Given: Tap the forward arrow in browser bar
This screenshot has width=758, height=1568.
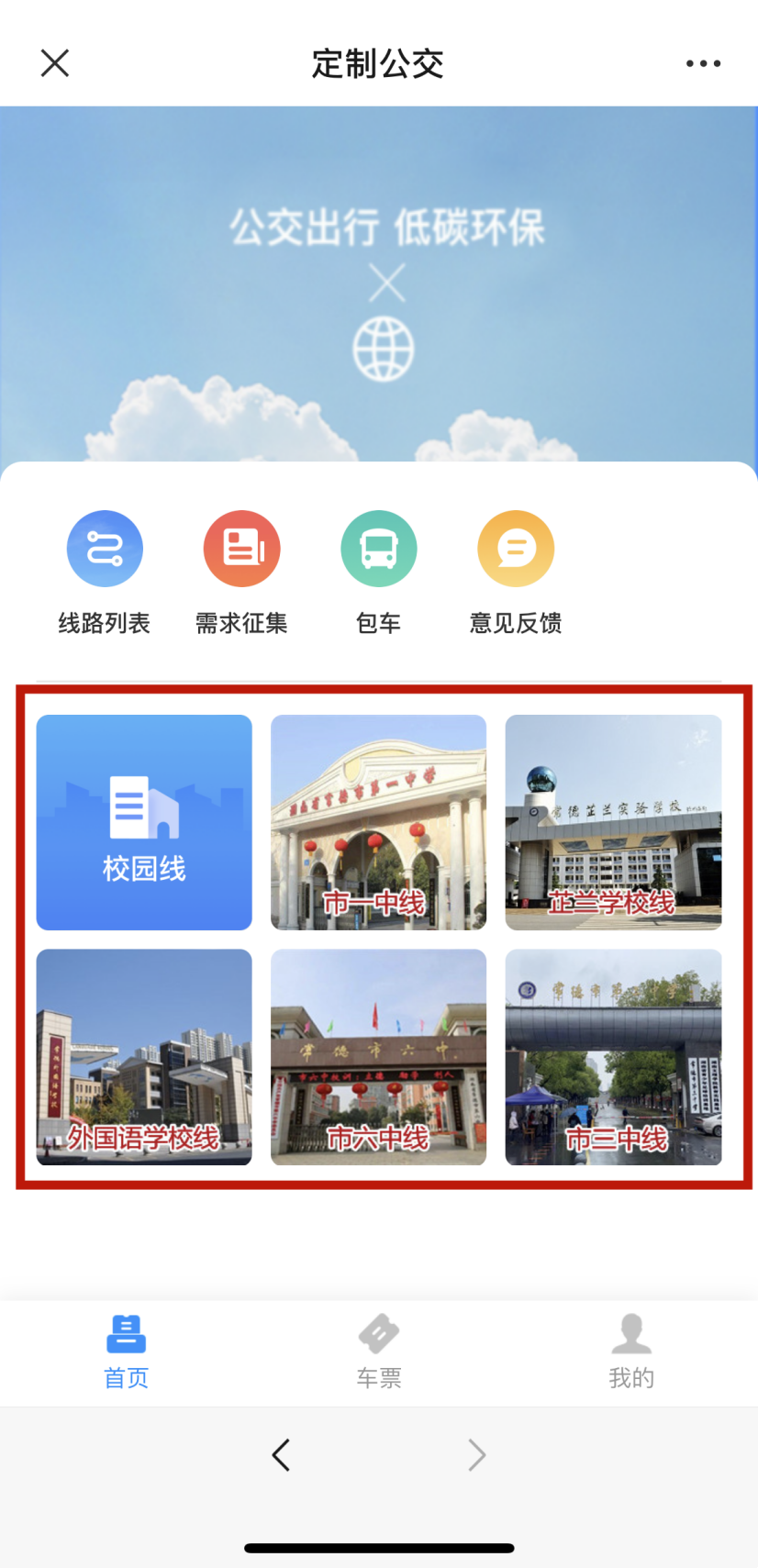Looking at the screenshot, I should pos(476,1455).
